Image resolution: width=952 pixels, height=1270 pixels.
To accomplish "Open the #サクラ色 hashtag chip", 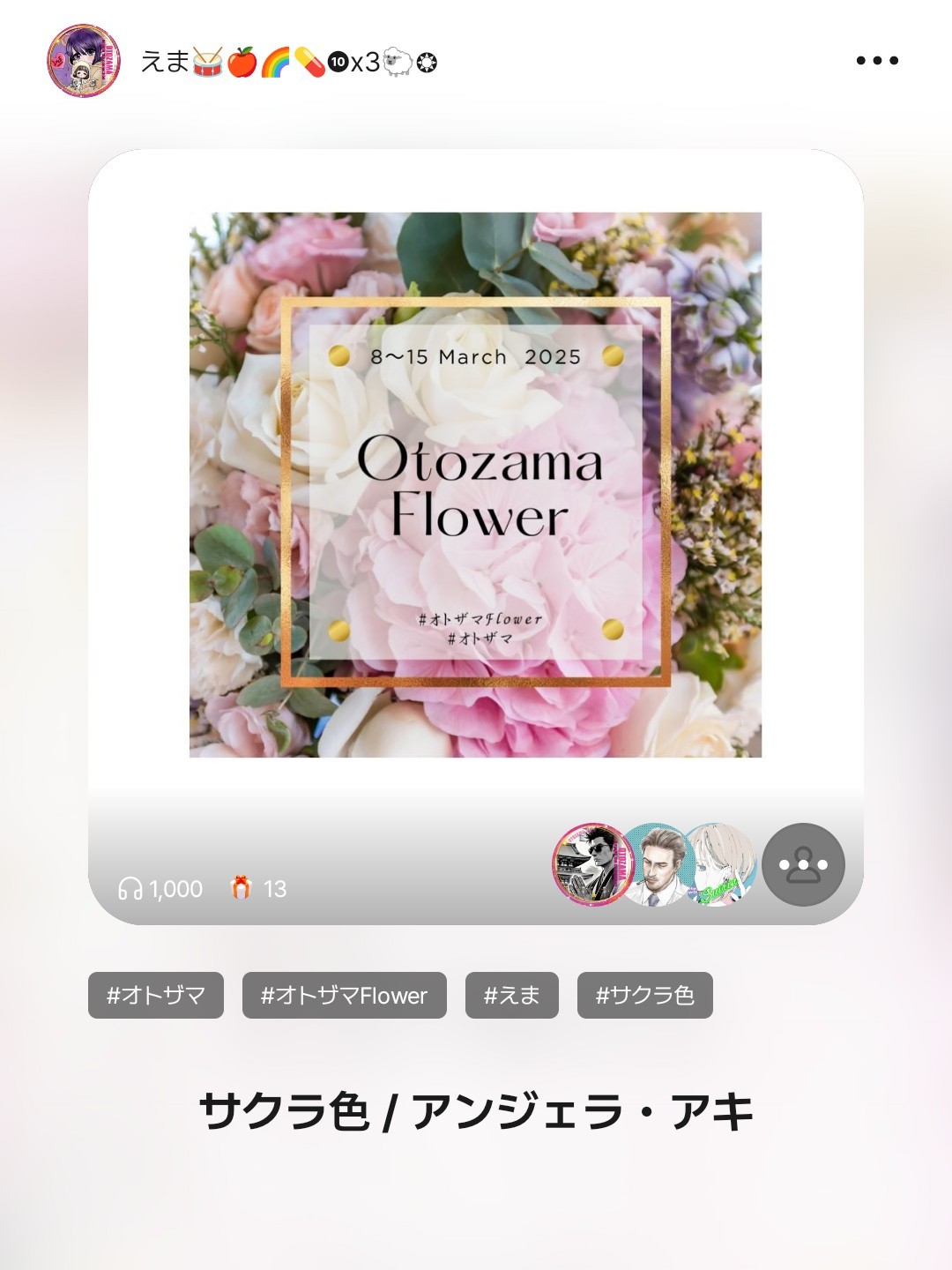I will tap(644, 996).
